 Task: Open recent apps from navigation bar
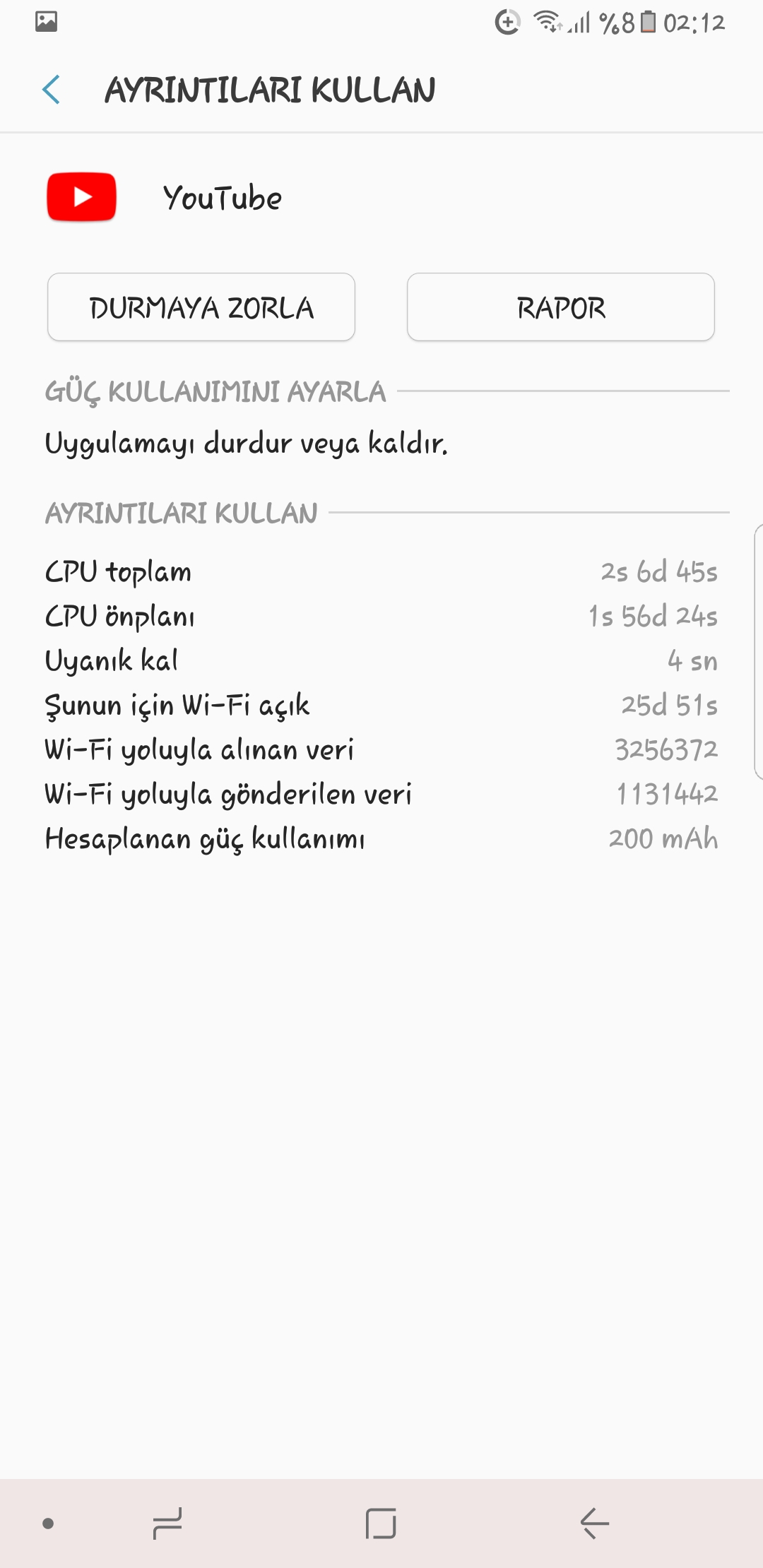[x=167, y=1523]
